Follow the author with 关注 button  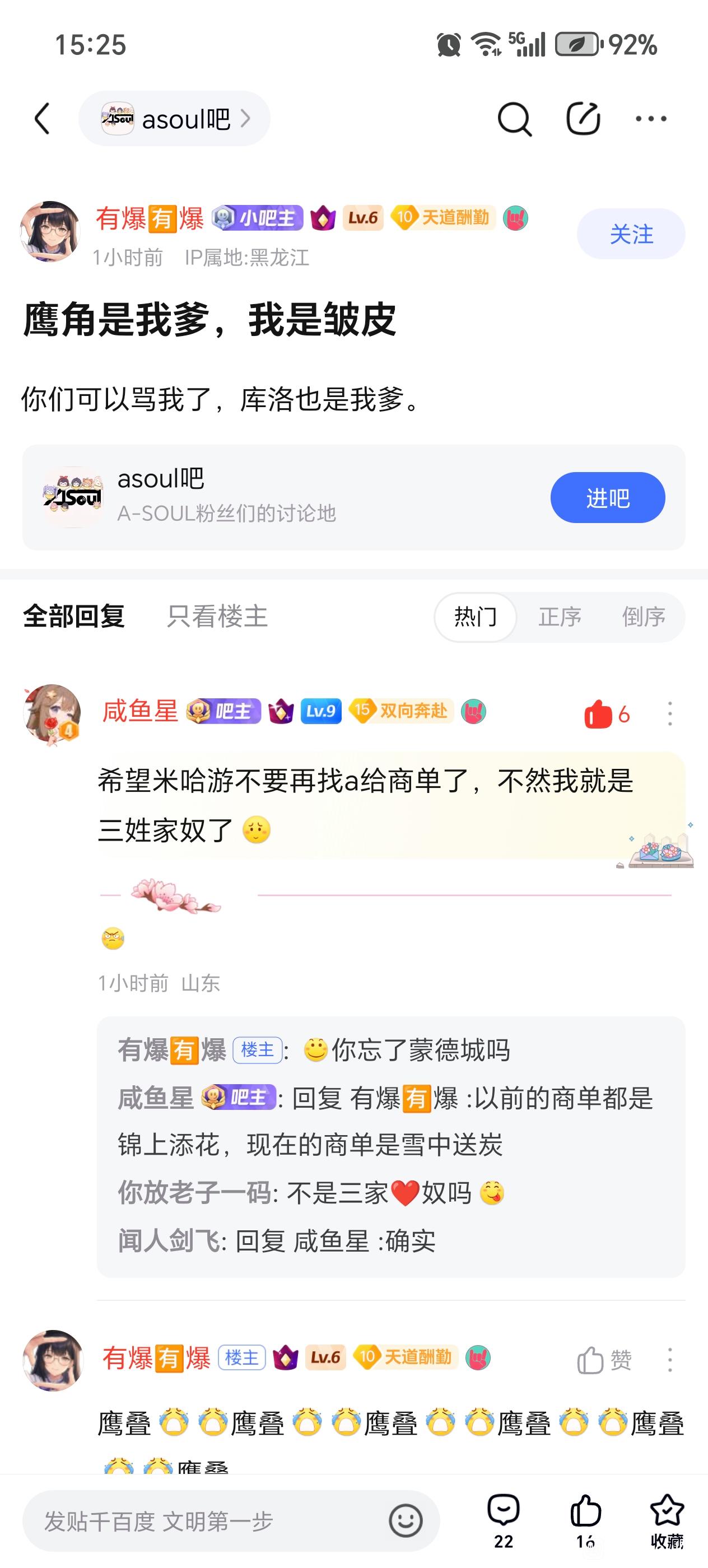pos(631,234)
